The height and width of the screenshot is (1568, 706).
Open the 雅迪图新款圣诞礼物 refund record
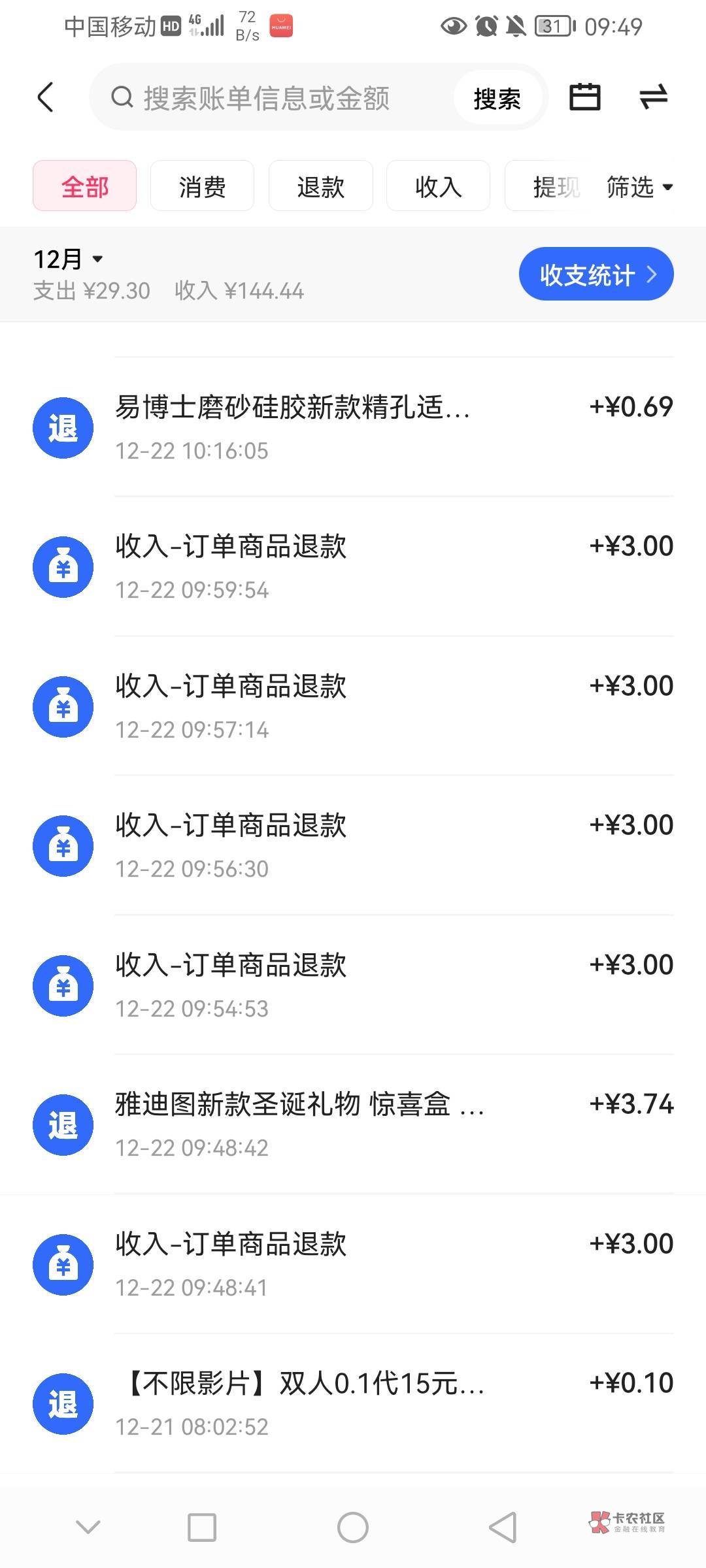point(353,1124)
